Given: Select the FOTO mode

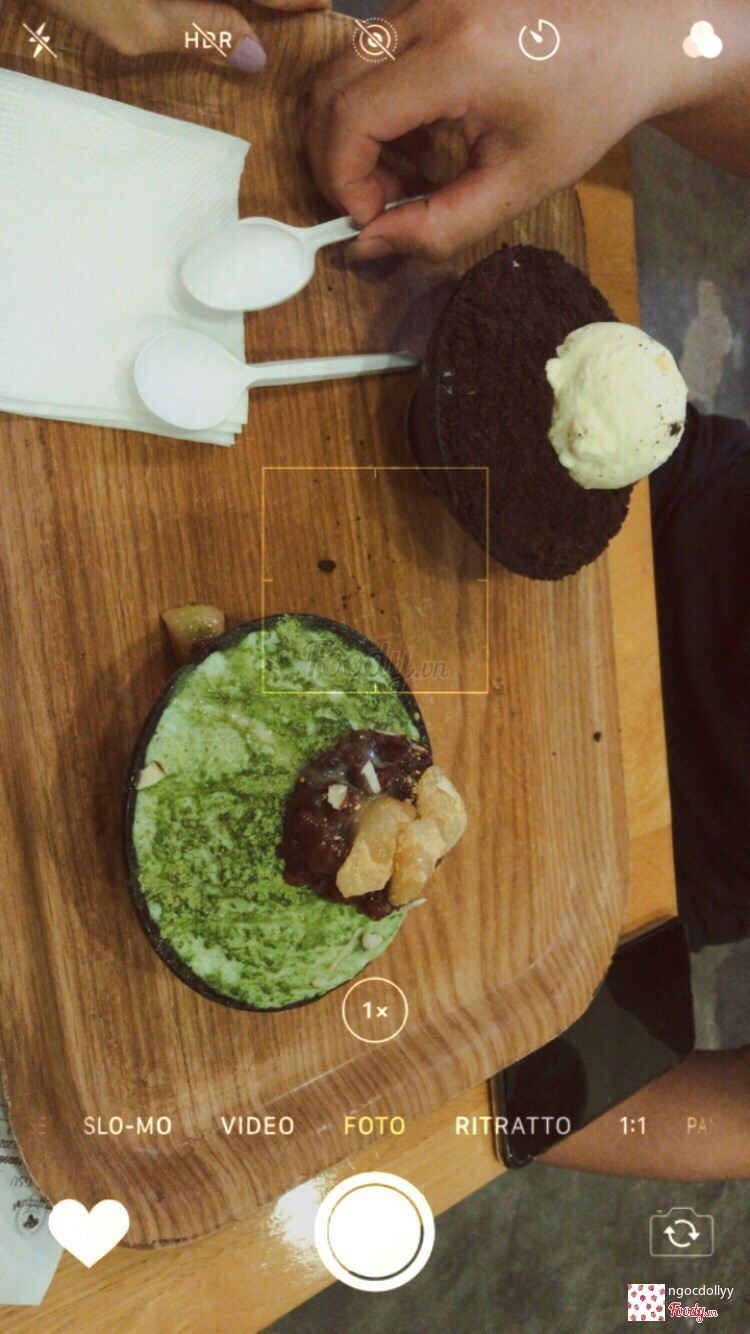Looking at the screenshot, I should tap(374, 1126).
